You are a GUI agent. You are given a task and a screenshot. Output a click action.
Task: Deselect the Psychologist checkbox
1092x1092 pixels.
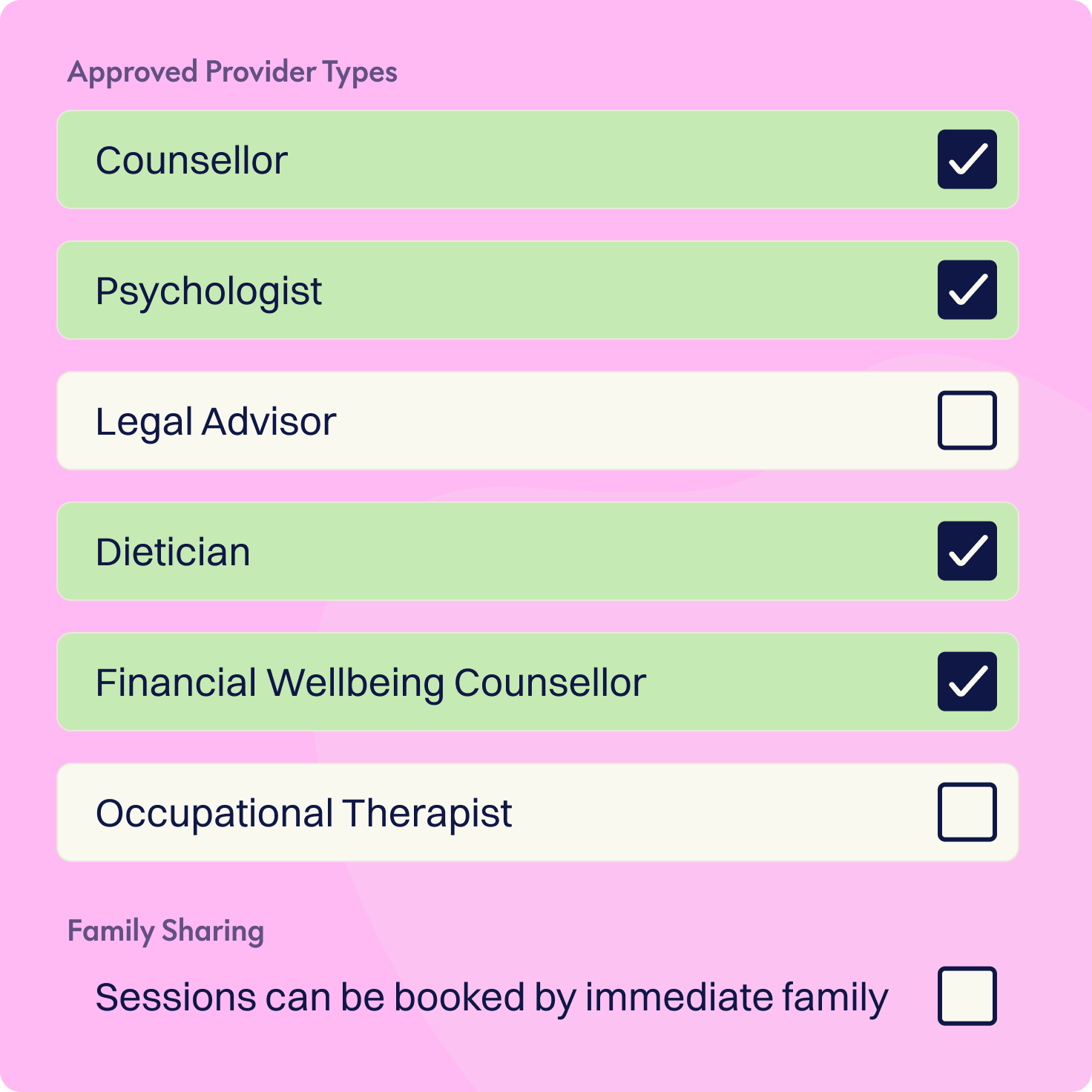coord(967,290)
